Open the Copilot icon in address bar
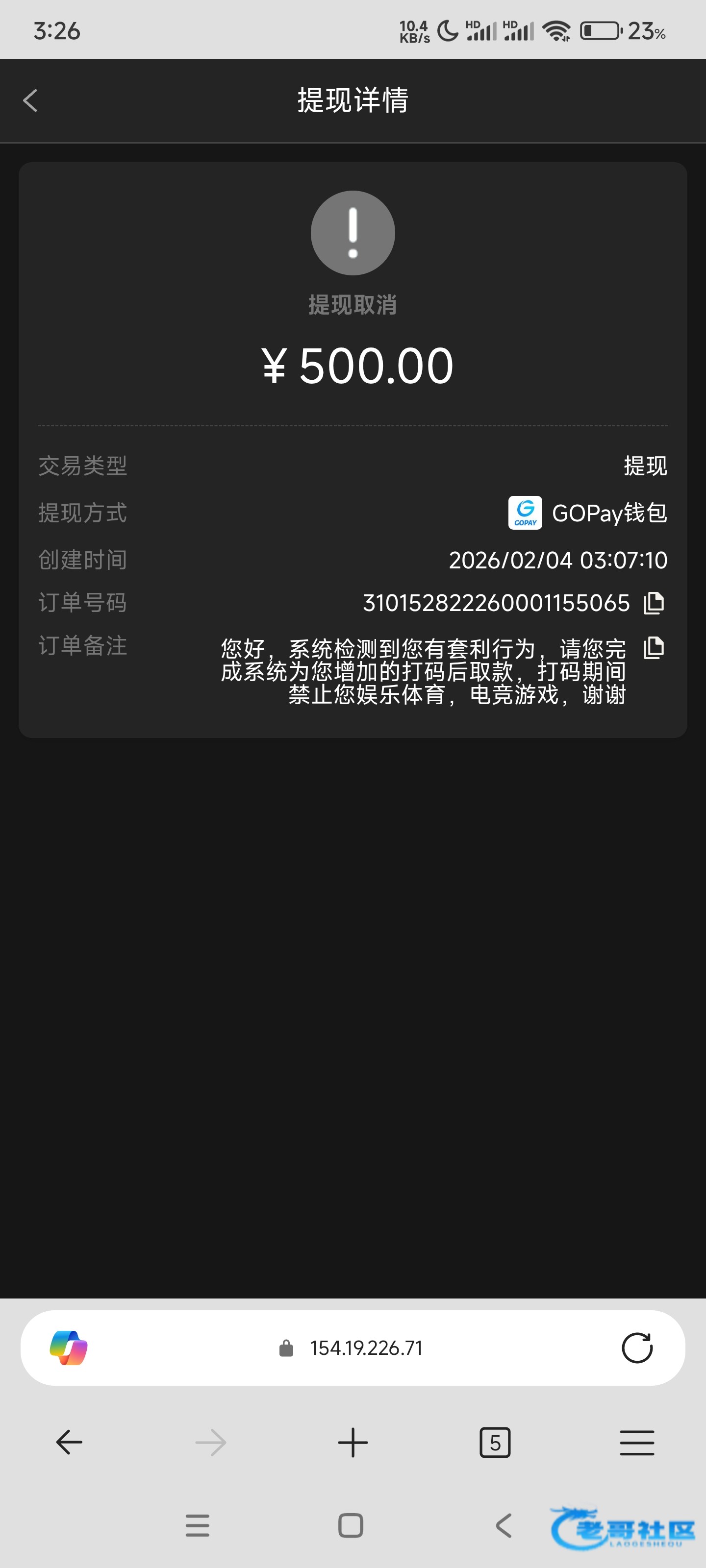The height and width of the screenshot is (1568, 706). click(x=68, y=1347)
